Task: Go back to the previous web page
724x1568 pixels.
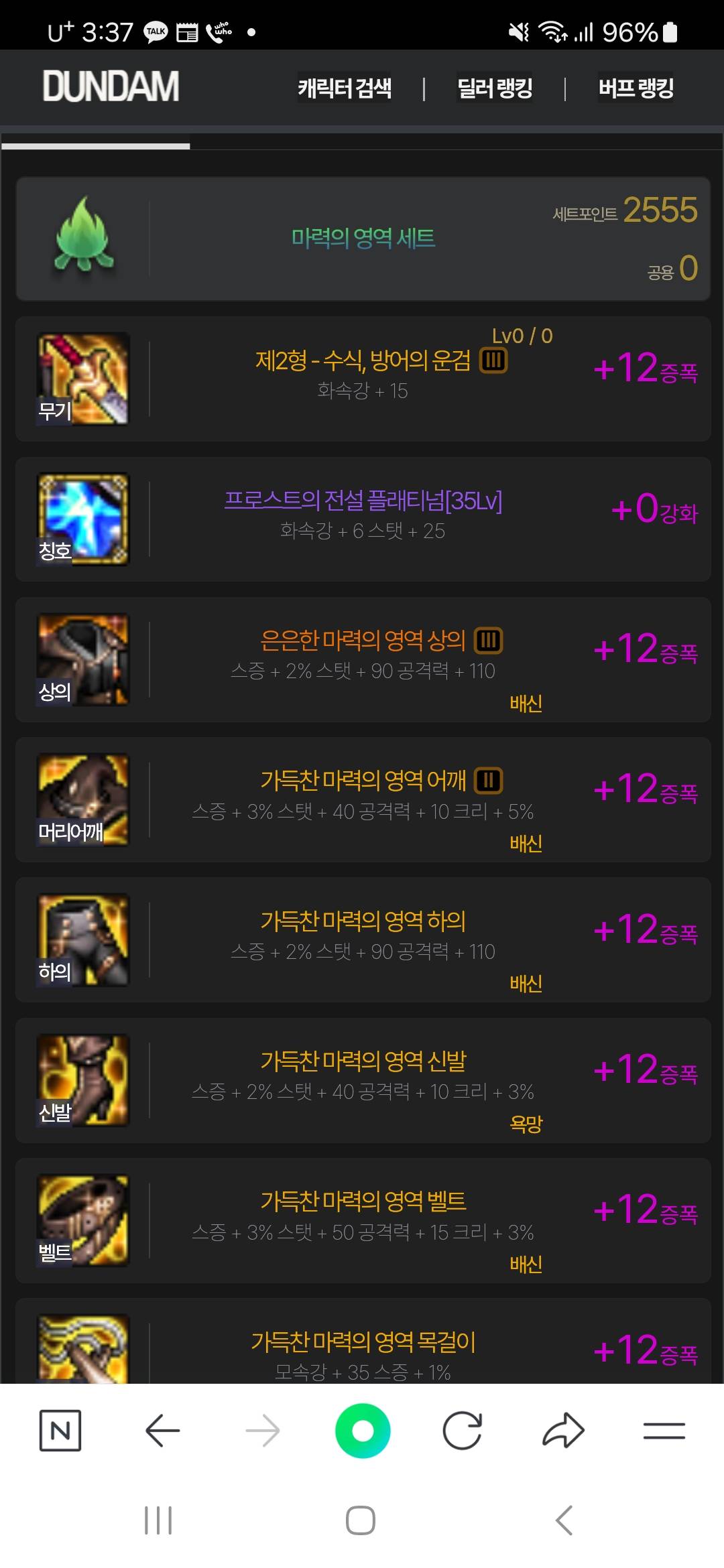Action: point(162,1431)
